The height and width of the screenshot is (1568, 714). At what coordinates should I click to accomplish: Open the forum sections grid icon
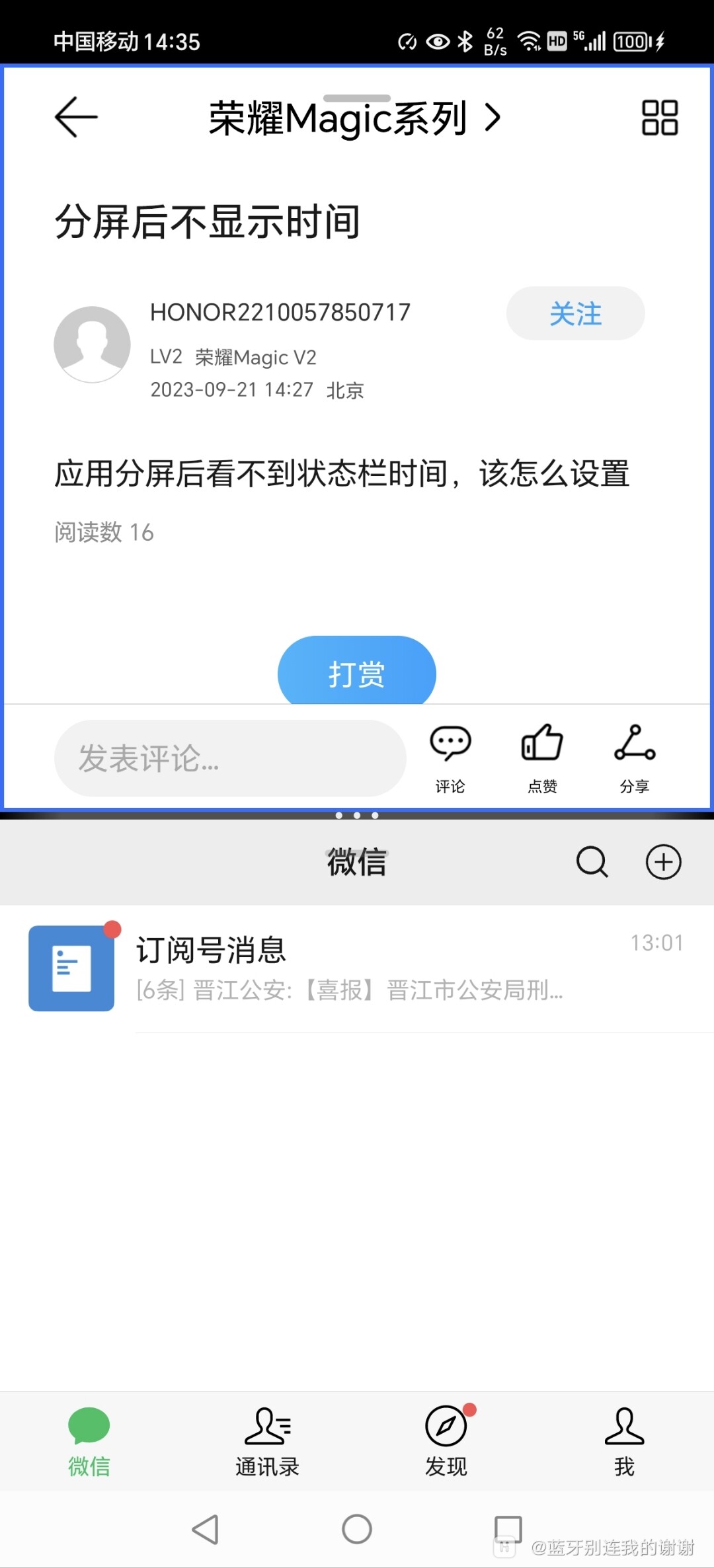tap(659, 119)
